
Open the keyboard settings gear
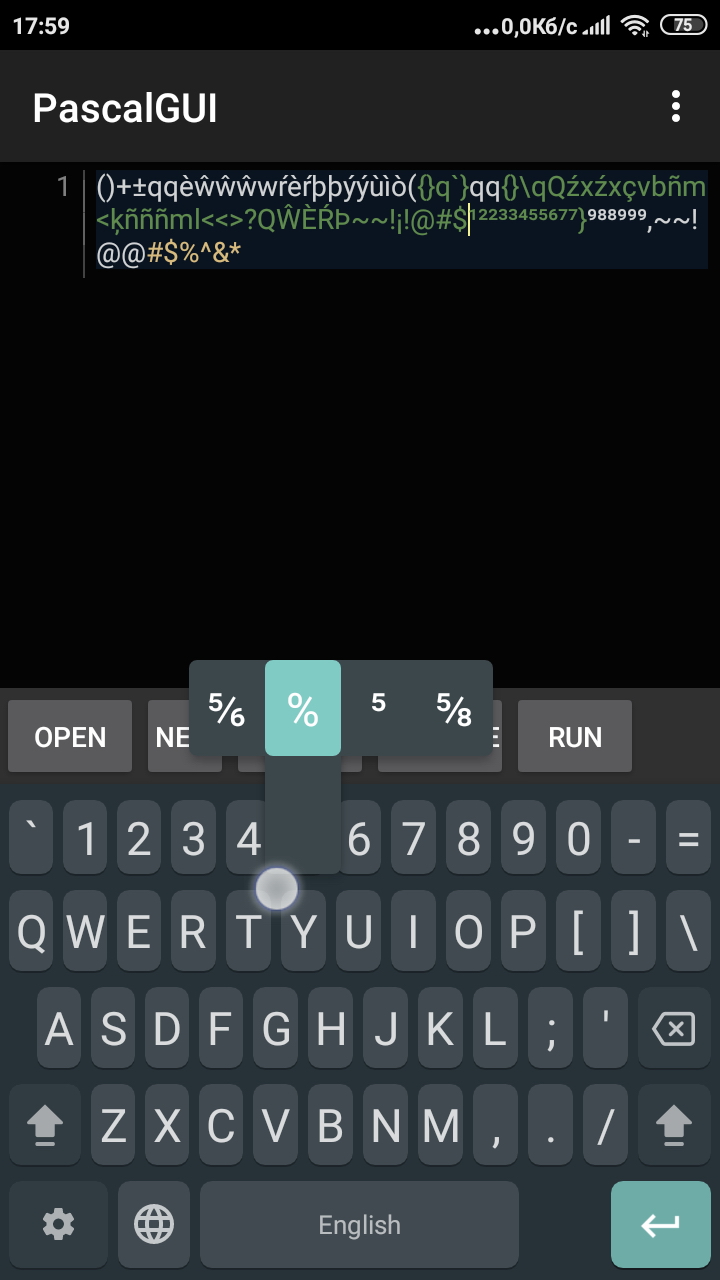point(58,1224)
